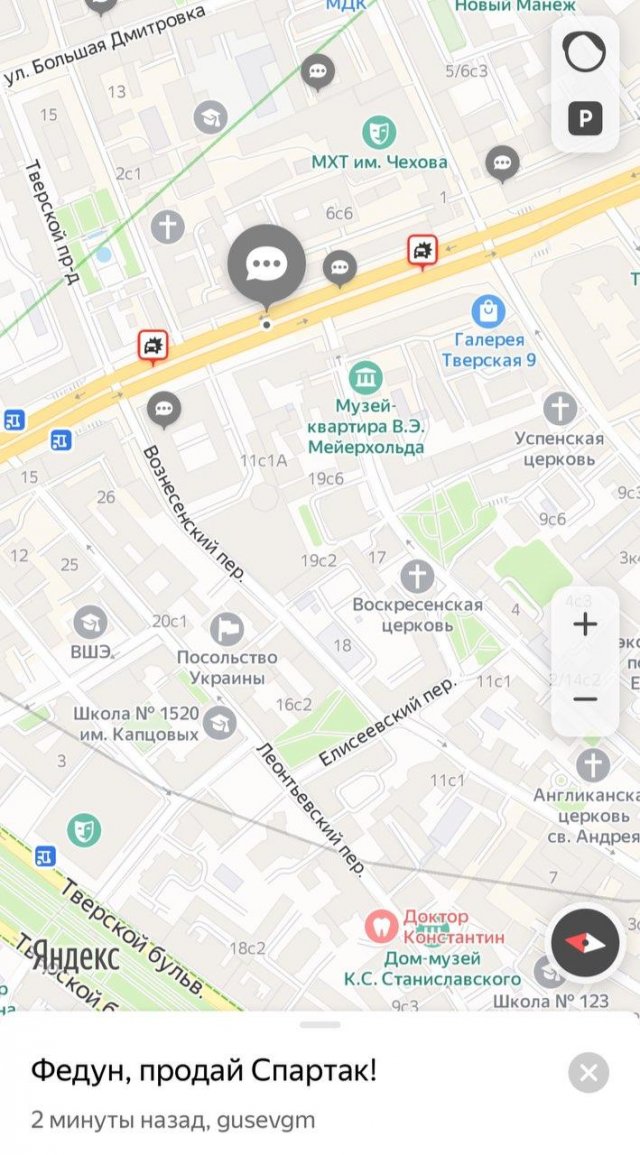This screenshot has width=640, height=1155.
Task: Open the traffic indicator button
Action: click(x=585, y=52)
